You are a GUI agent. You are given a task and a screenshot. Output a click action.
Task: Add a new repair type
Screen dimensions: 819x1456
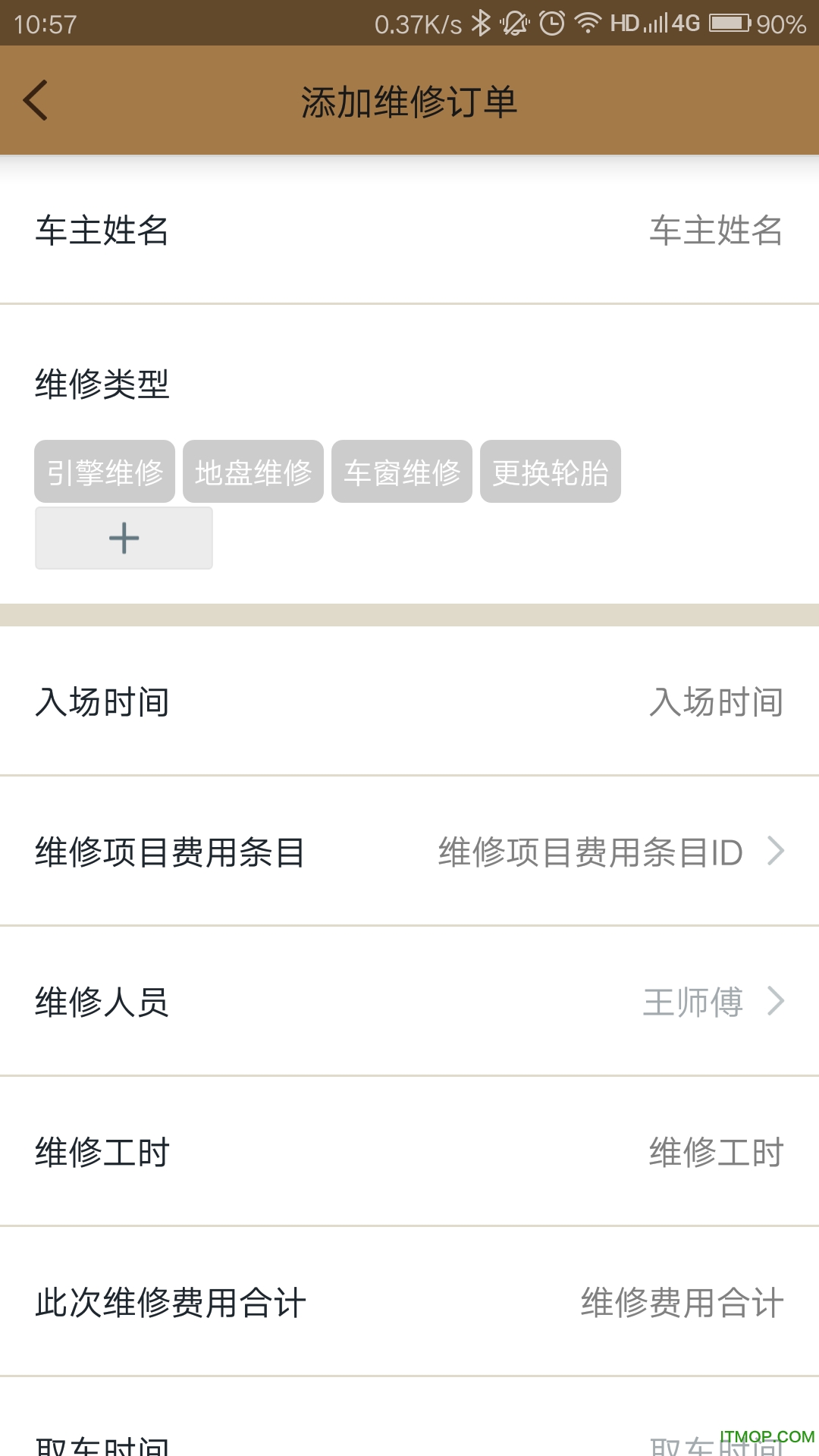124,538
